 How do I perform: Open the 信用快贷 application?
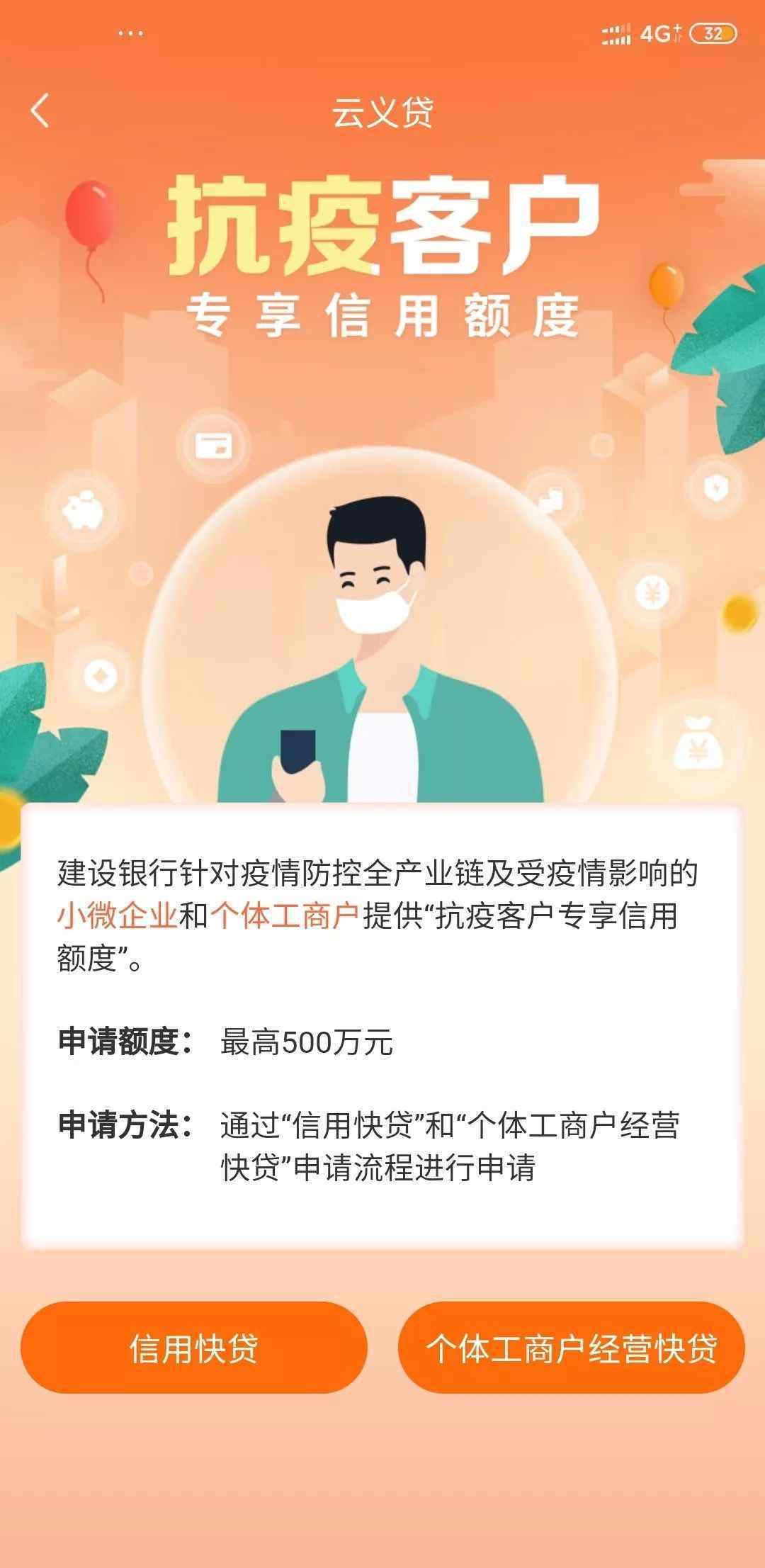194,1348
